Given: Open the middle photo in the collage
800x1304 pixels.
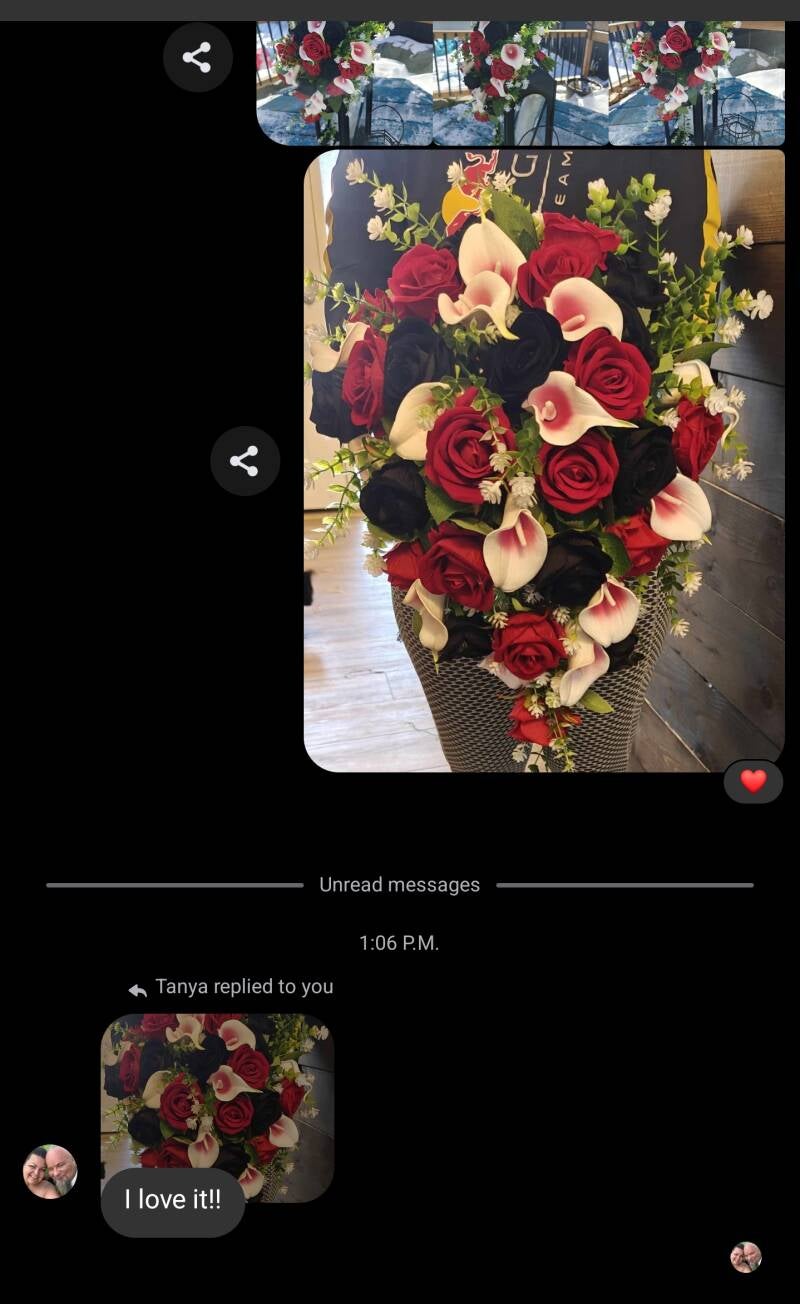Looking at the screenshot, I should 520,84.
